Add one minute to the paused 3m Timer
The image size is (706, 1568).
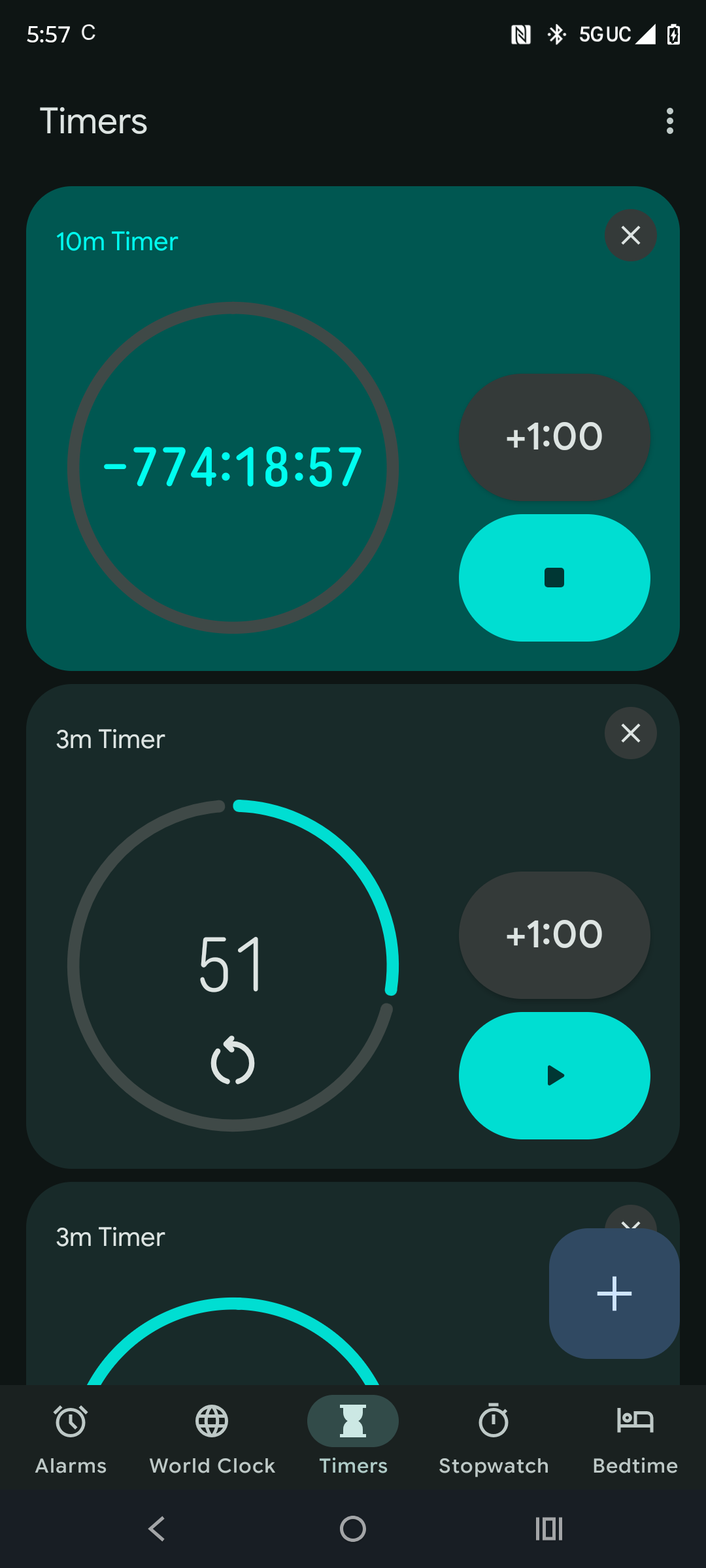554,935
